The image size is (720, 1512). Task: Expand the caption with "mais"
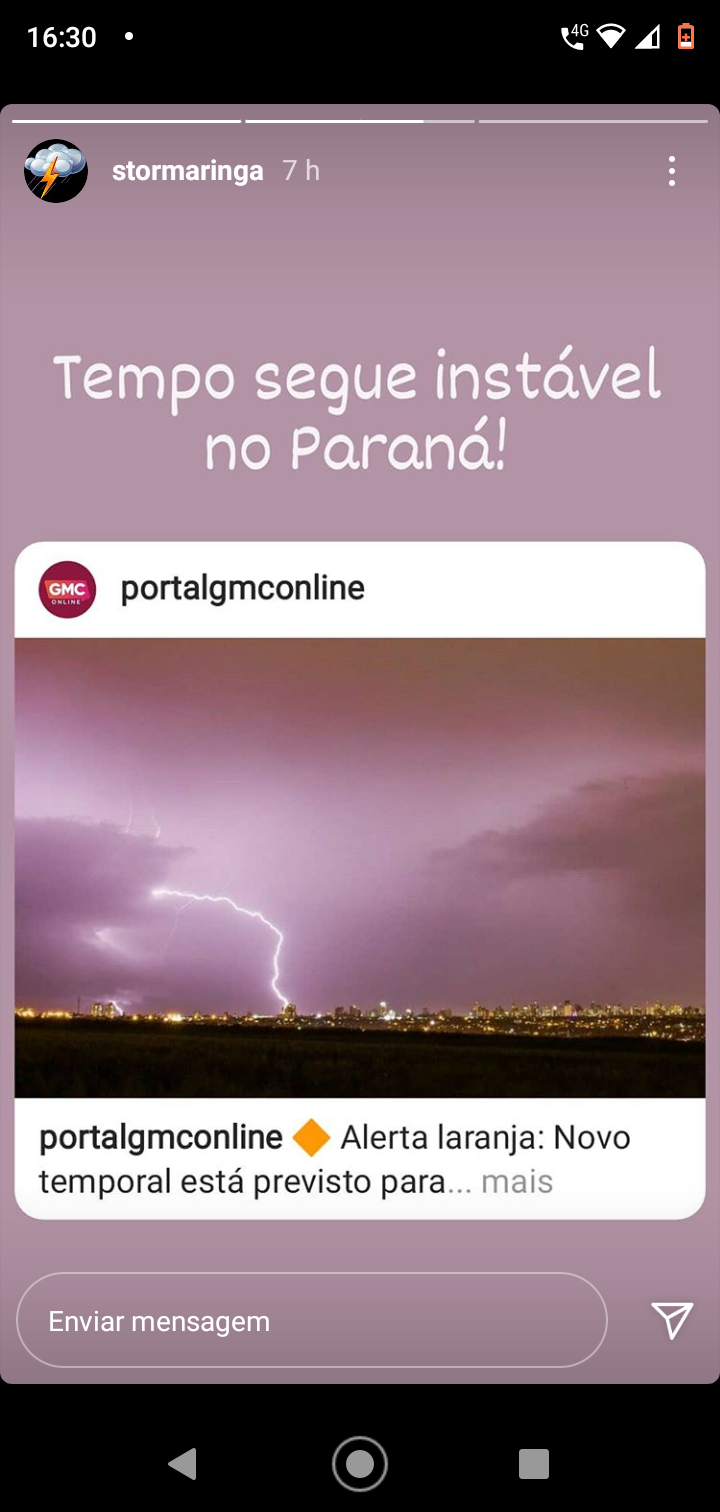(516, 1182)
